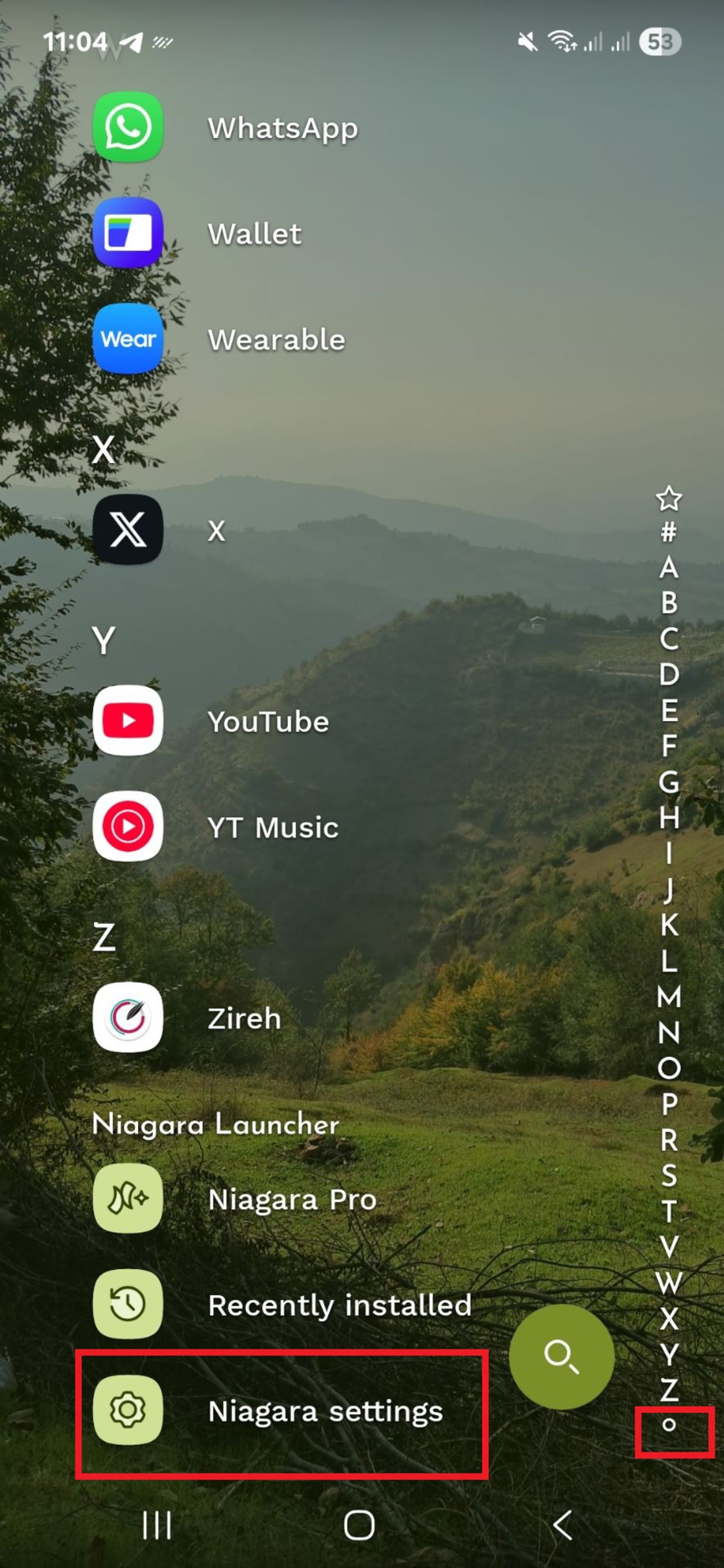Screen dimensions: 724x1568
Task: Jump to letter S in the alphabet index
Action: coord(669,1175)
